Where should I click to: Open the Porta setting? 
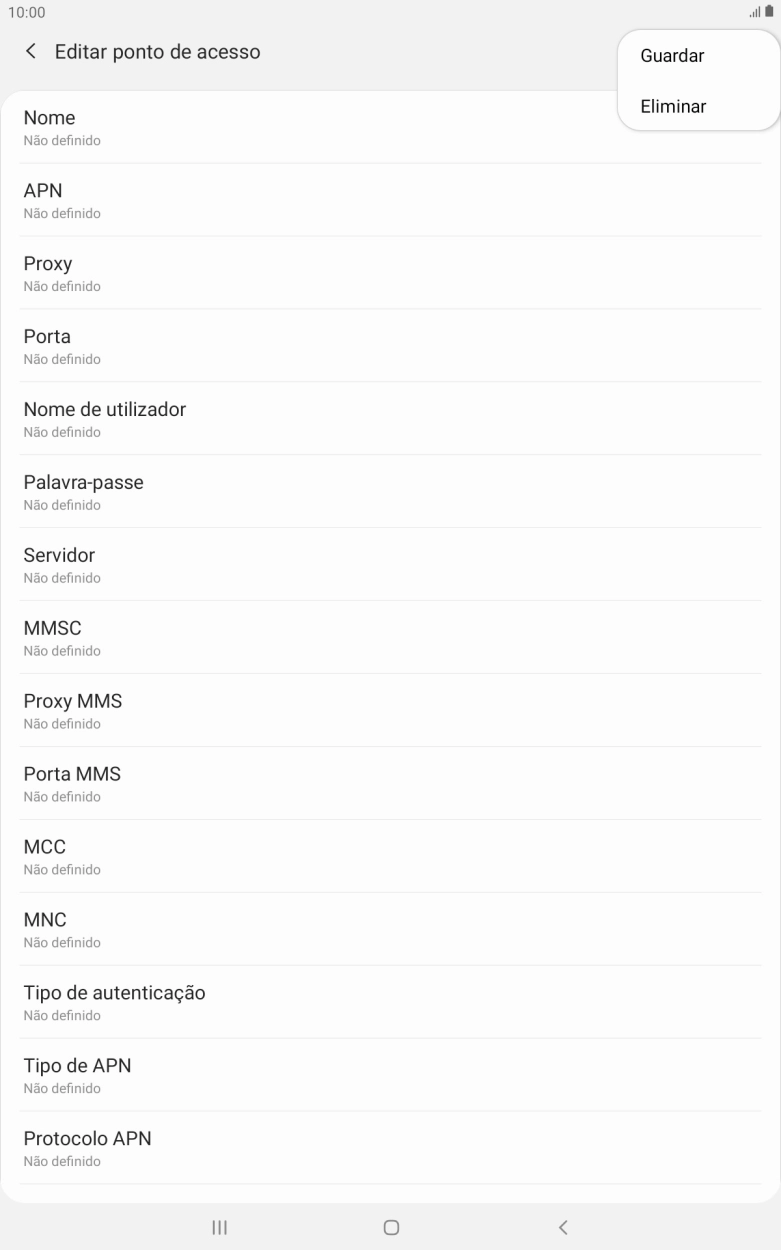point(390,346)
